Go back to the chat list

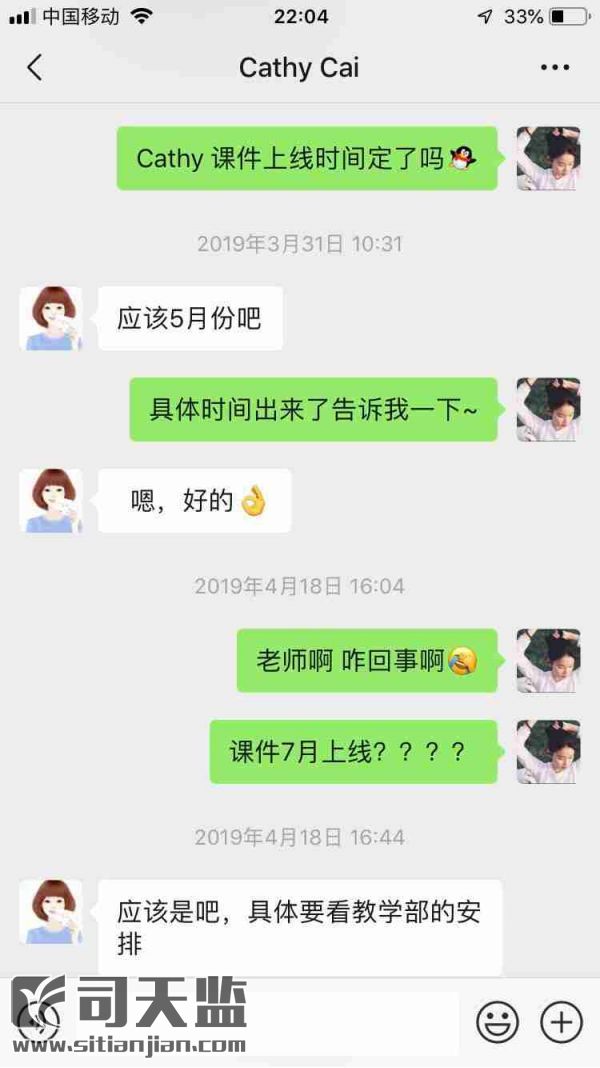tap(35, 68)
